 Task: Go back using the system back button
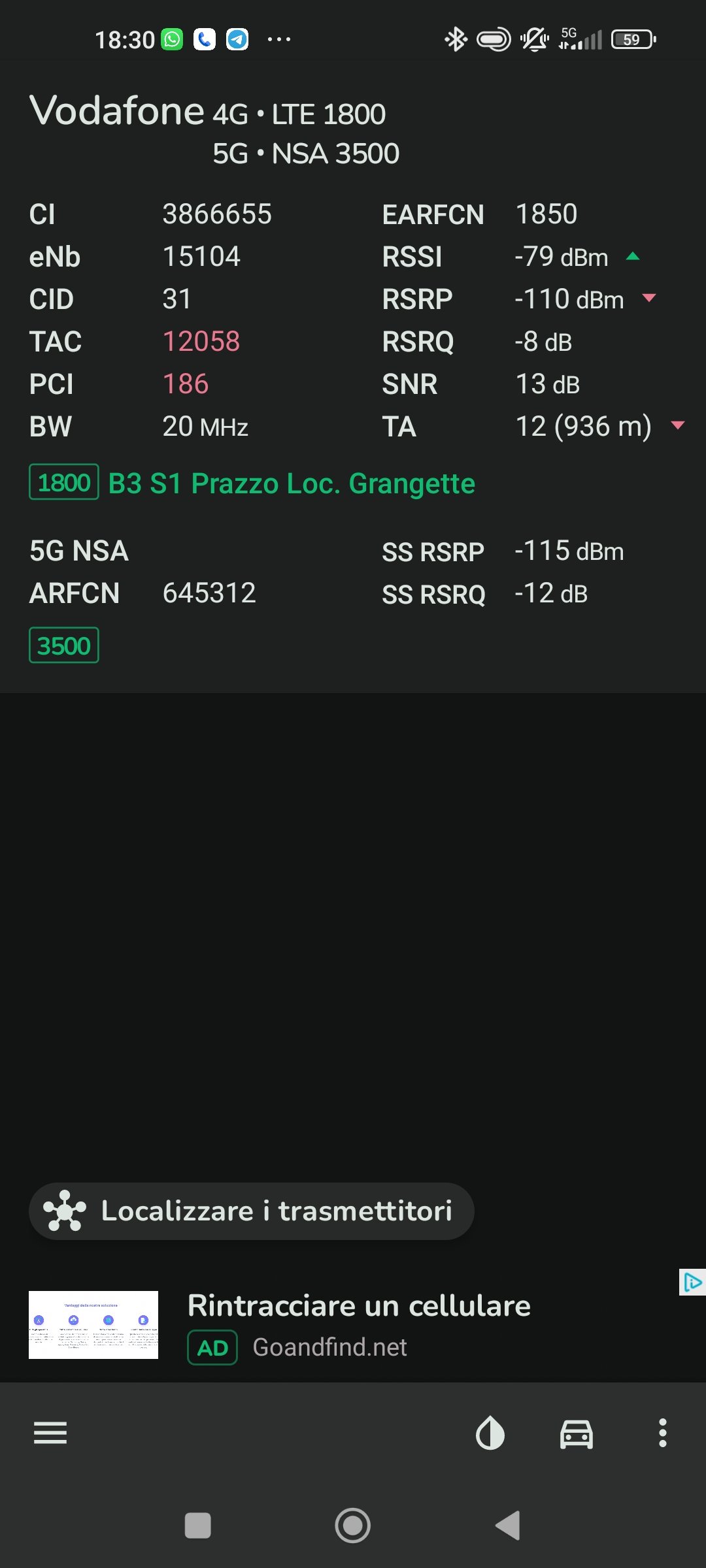tap(508, 1526)
